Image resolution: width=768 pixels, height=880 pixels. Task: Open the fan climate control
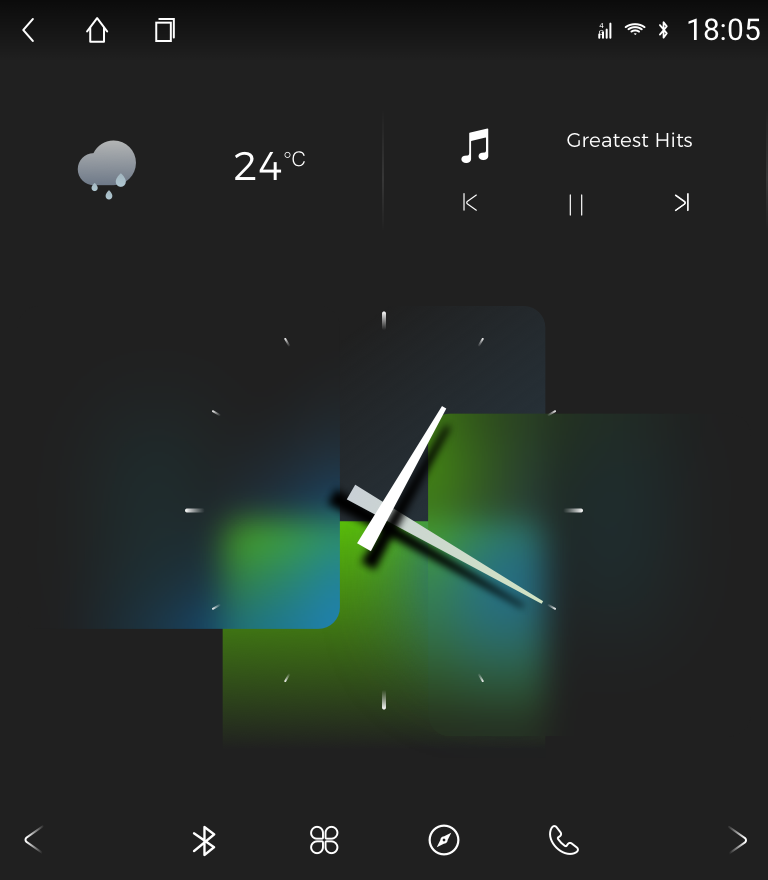(324, 840)
